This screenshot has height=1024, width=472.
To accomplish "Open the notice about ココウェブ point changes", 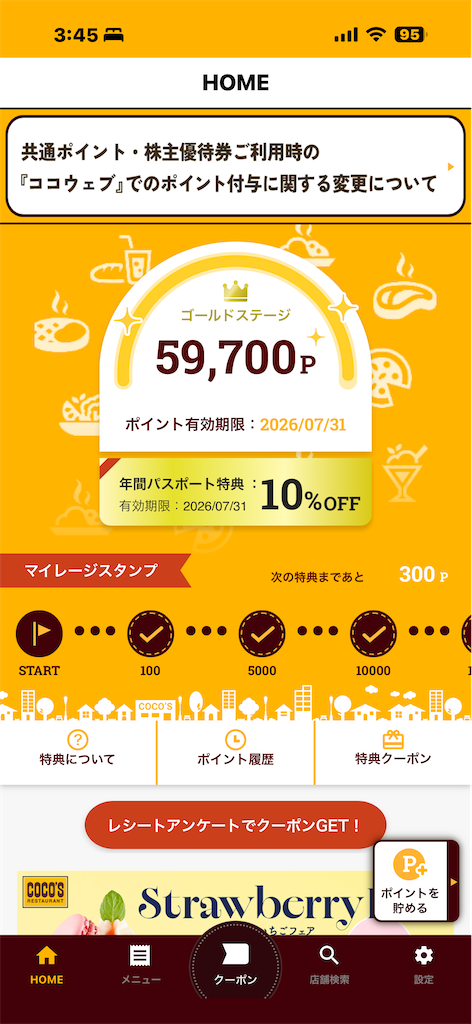I will [236, 167].
